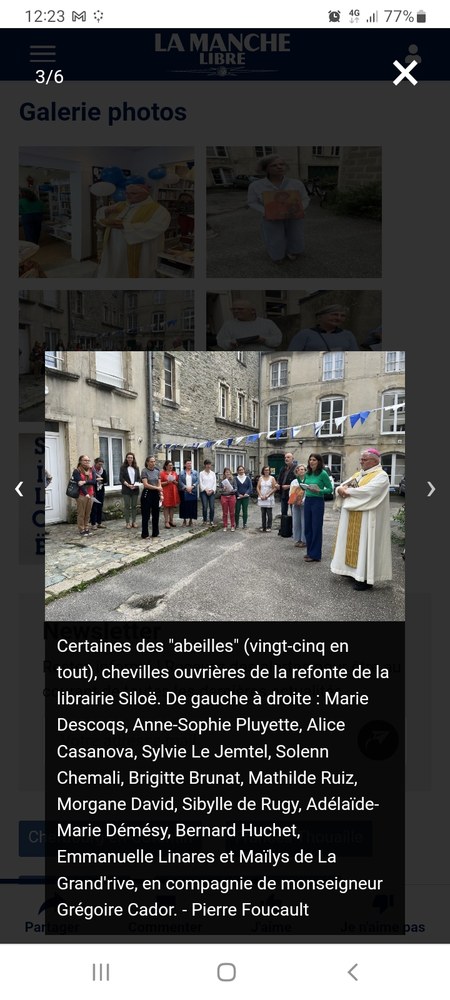450x1000 pixels.
Task: Close the photo gallery lightbox
Action: (x=405, y=73)
